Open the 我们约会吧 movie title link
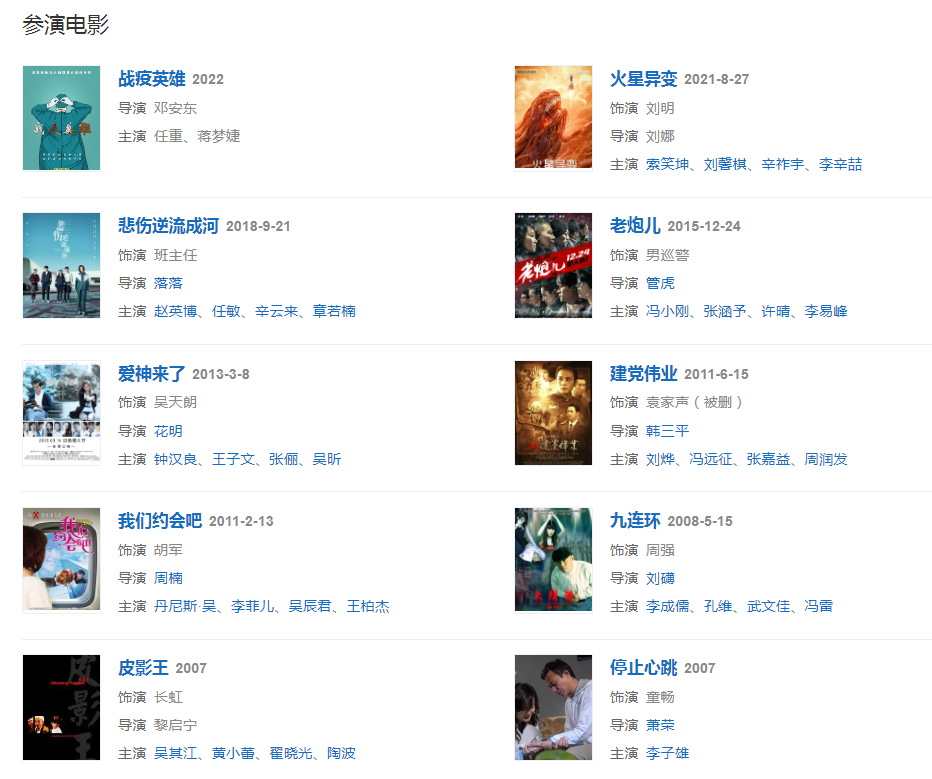Viewport: 932px width, 779px height. [160, 521]
